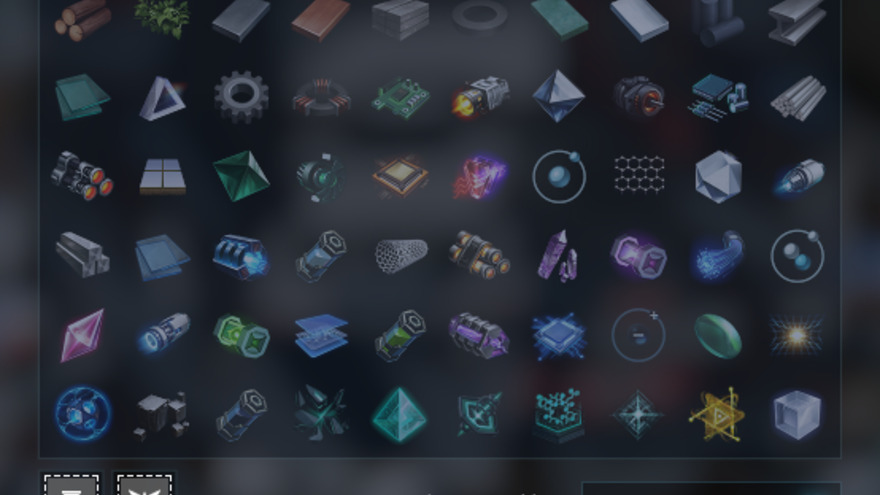This screenshot has width=880, height=495.
Task: Select the green circuit board item
Action: click(x=401, y=97)
